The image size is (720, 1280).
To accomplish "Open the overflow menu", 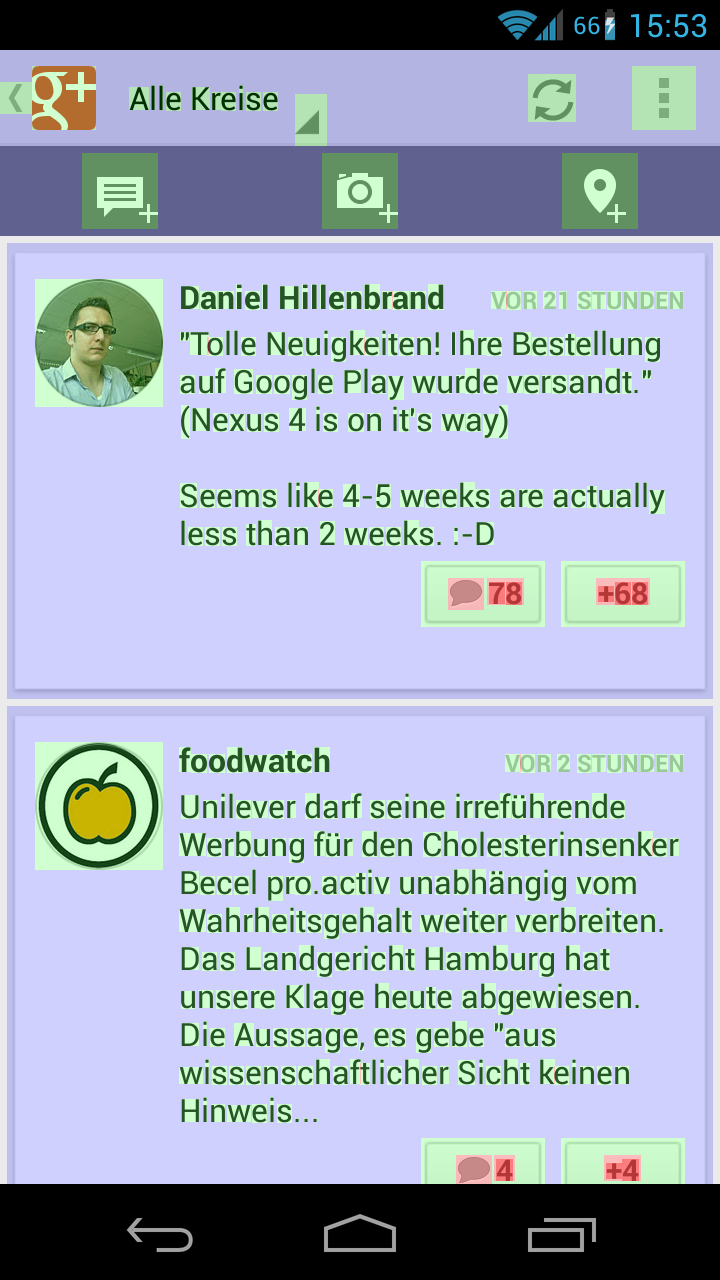I will [663, 98].
